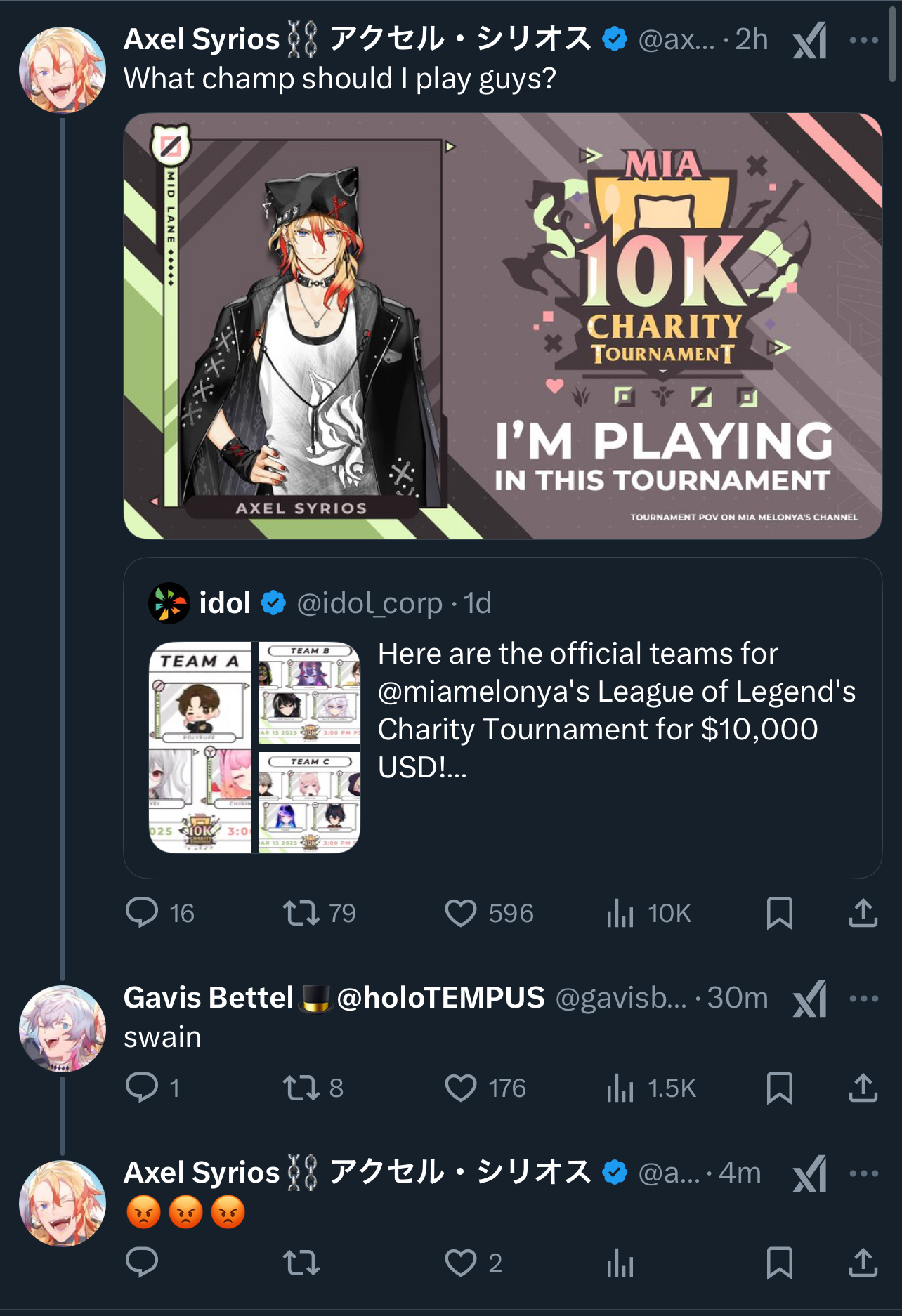This screenshot has height=1316, width=902.
Task: Open the Grok icon on the top post
Action: [x=809, y=41]
